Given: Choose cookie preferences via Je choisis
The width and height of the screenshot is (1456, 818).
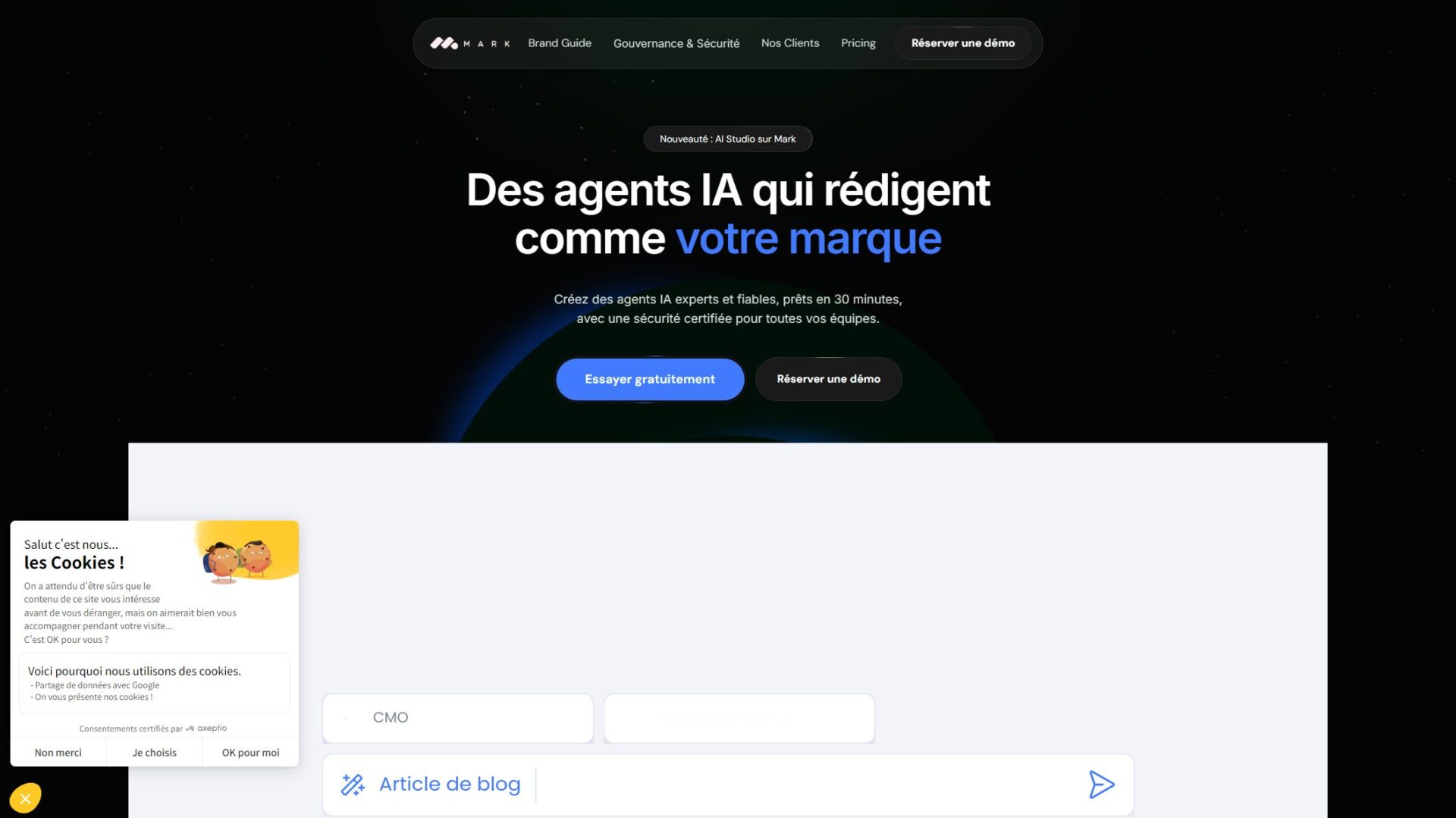Looking at the screenshot, I should point(154,753).
